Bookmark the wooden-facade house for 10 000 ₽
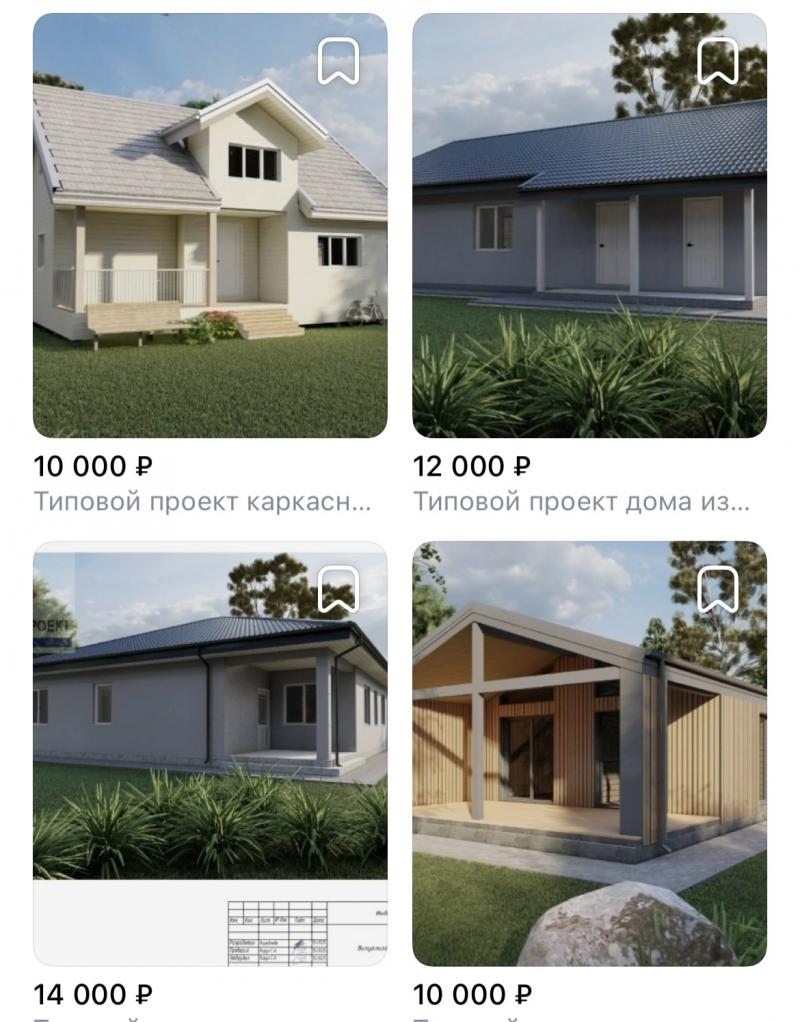Screen dimensions: 800x1022 717,590
